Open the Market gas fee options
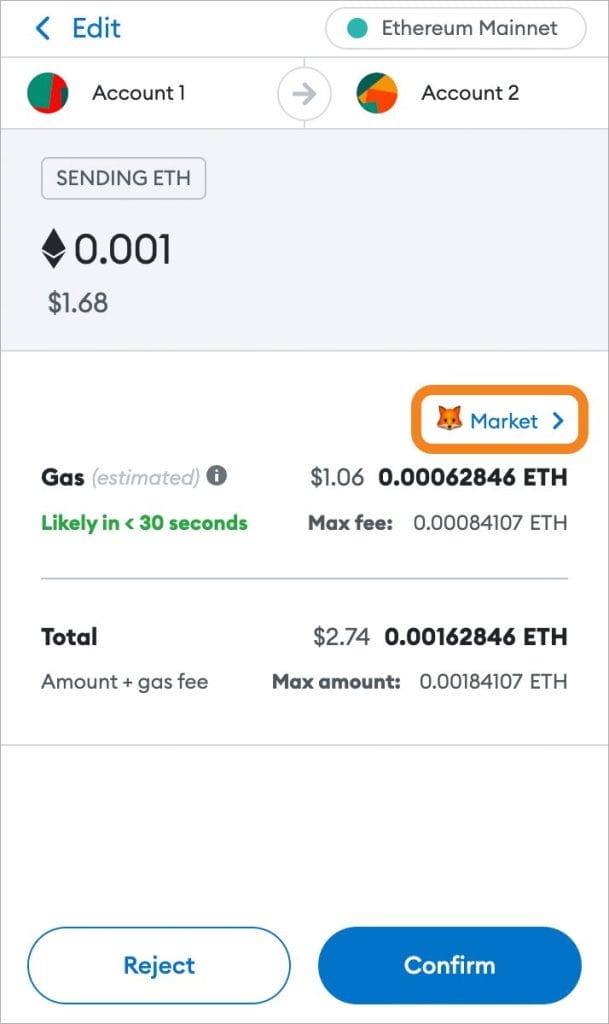Screen dimensions: 609x1024 (x=500, y=421)
